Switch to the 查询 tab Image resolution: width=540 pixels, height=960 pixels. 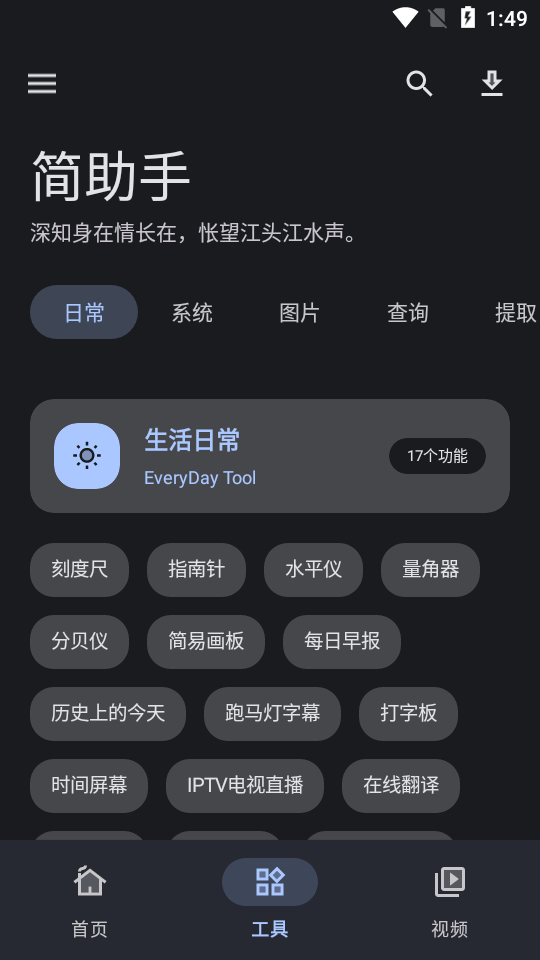407,312
